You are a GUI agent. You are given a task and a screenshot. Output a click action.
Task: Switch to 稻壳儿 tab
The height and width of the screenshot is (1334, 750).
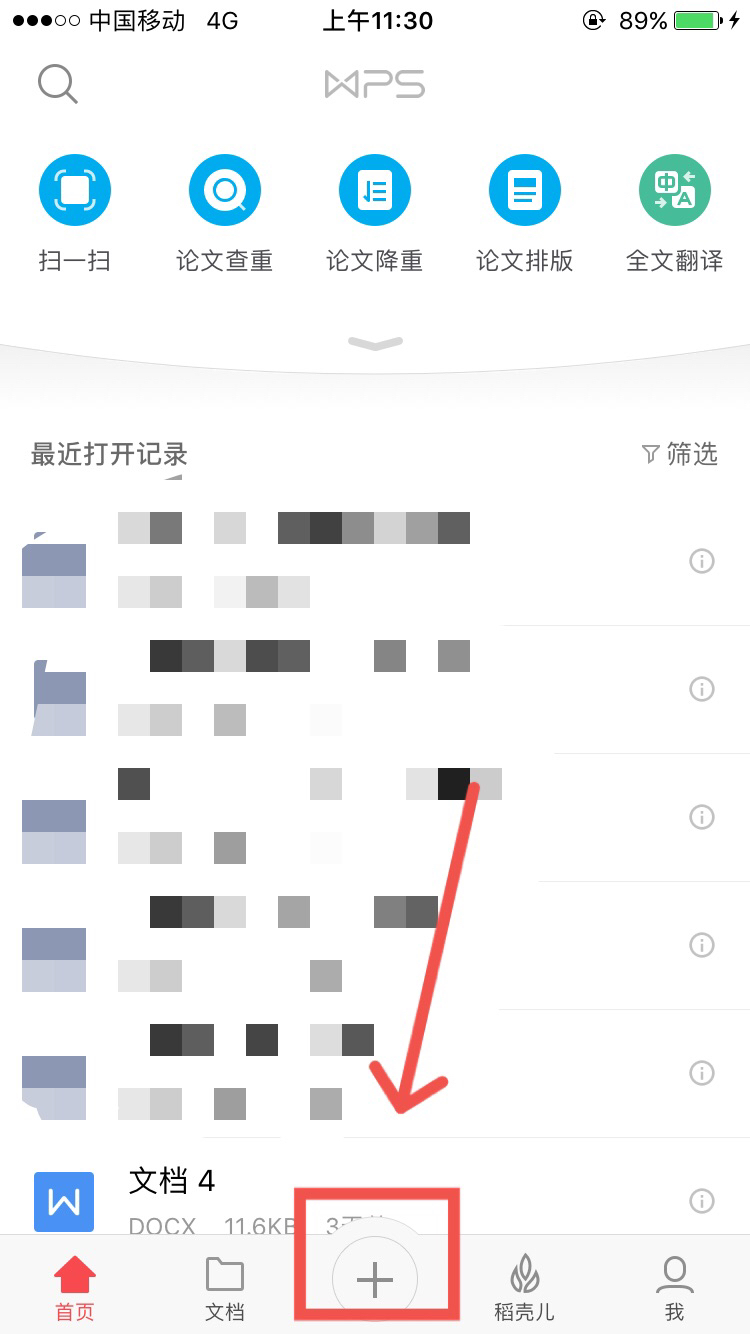[x=525, y=1288]
